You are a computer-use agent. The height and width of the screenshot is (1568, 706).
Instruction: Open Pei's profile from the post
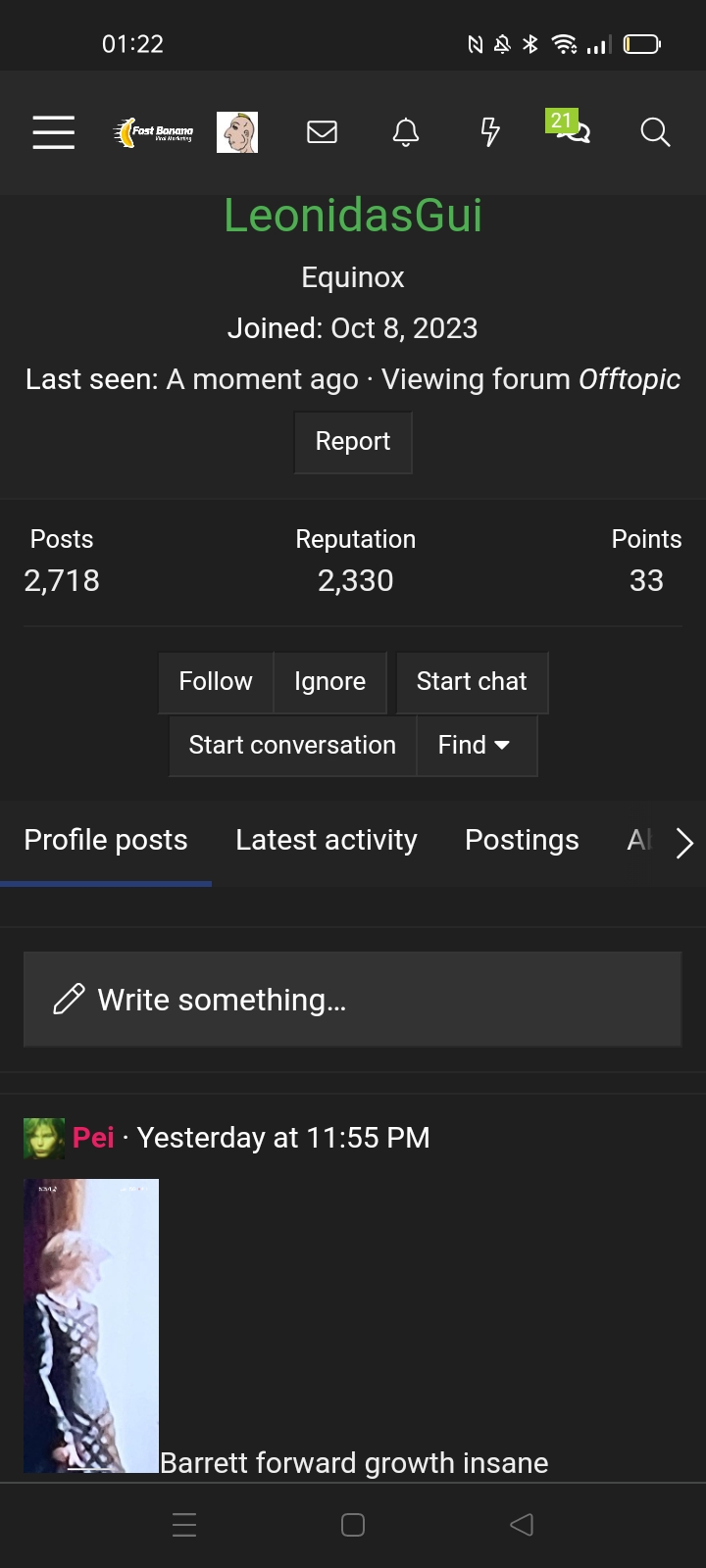(93, 1138)
